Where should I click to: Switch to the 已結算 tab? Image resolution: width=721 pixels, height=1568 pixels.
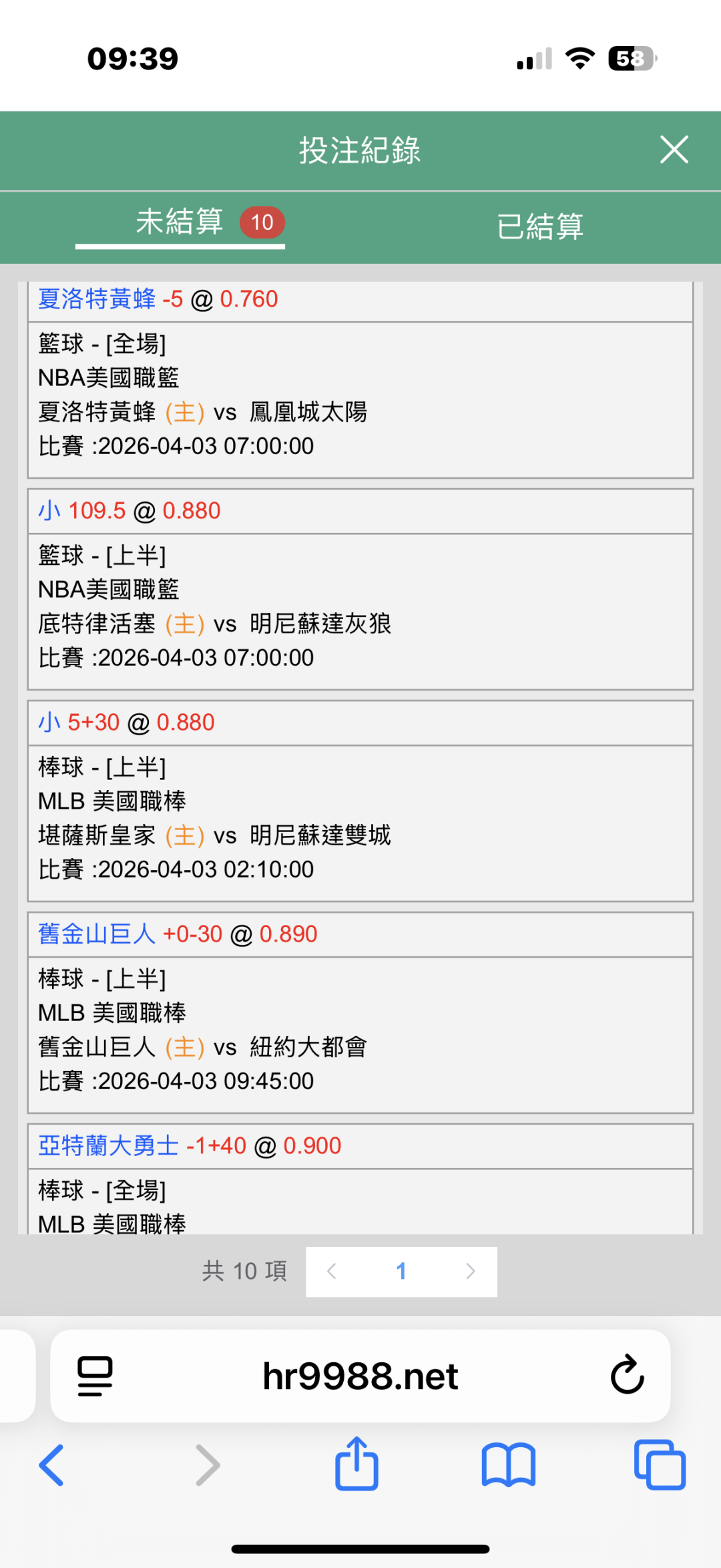tap(540, 226)
